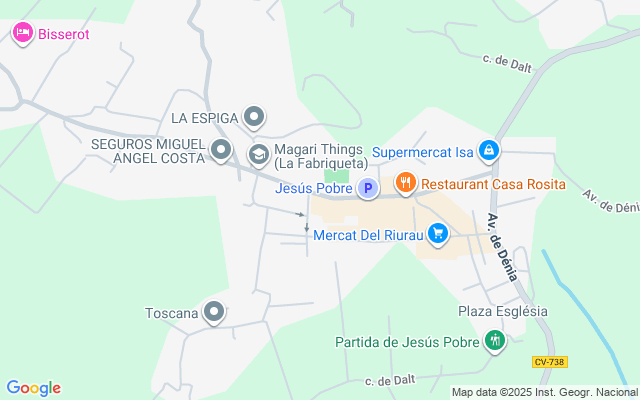Open the Magari Things school marker

coord(259,155)
